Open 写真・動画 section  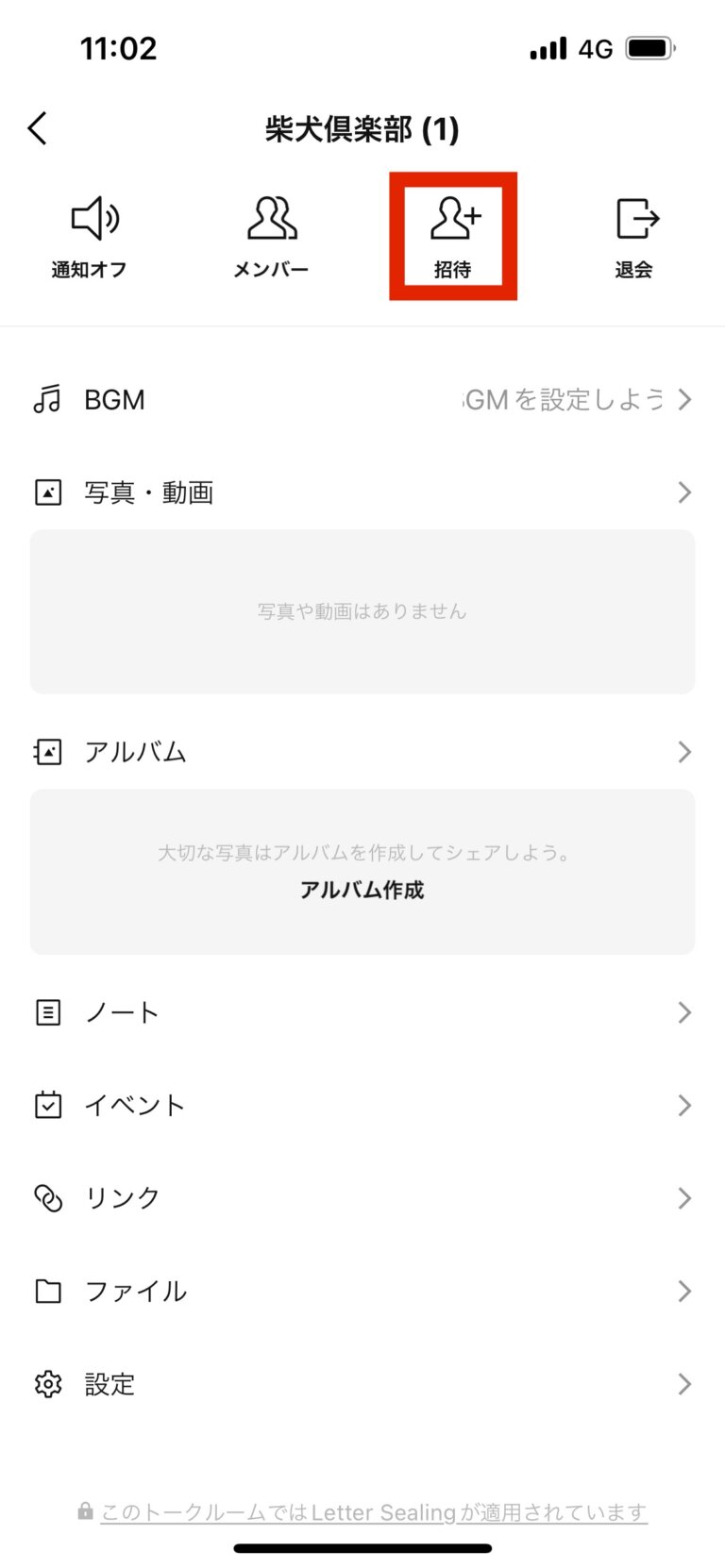(x=362, y=492)
